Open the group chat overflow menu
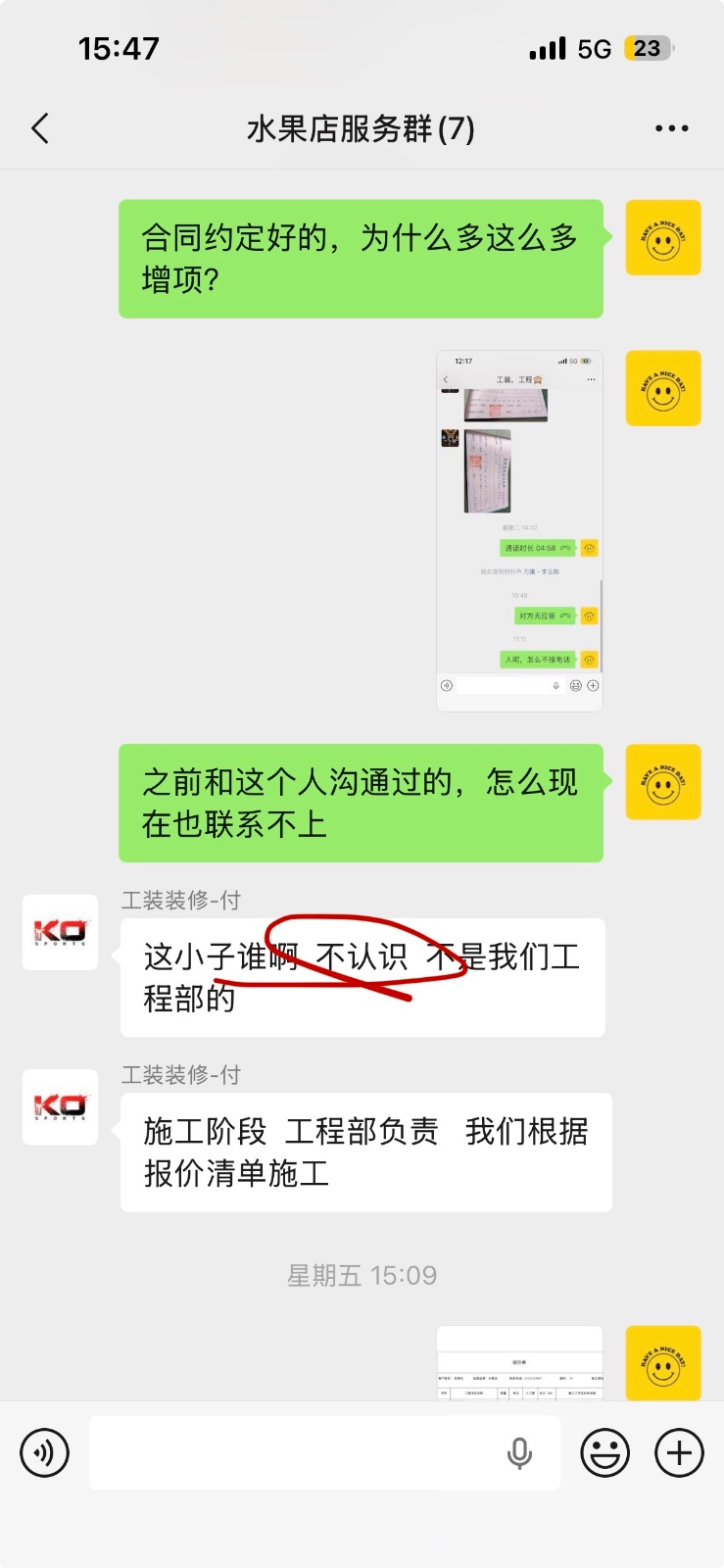This screenshot has width=724, height=1568. 671,128
